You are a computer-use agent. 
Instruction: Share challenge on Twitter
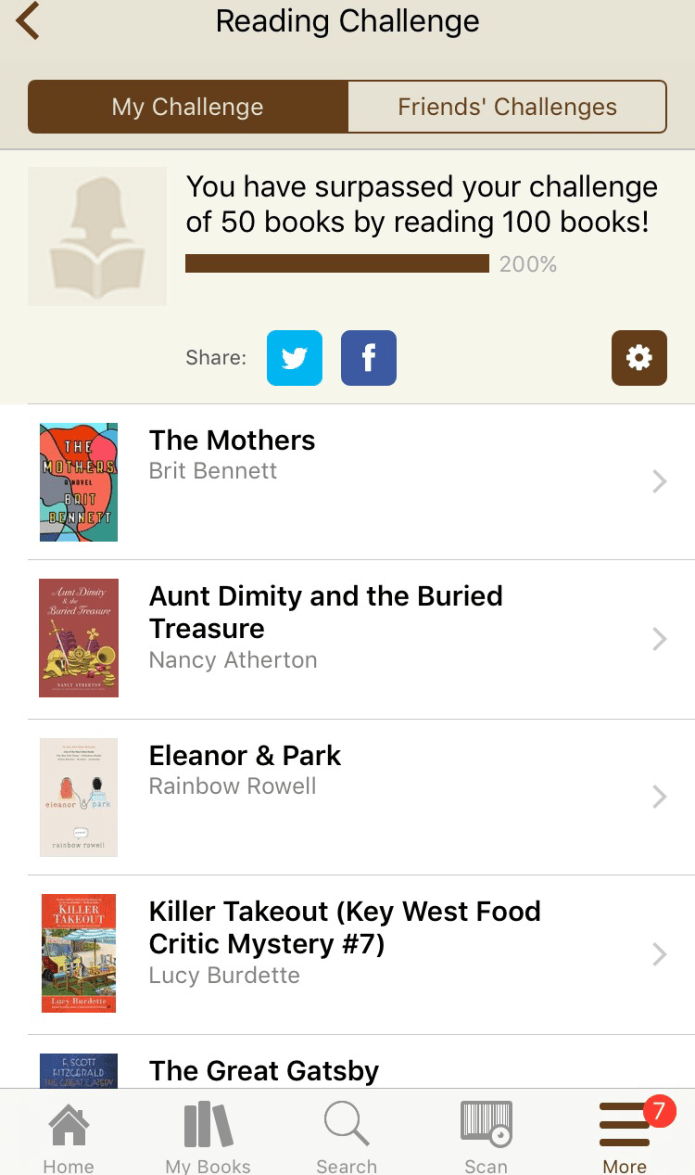pyautogui.click(x=294, y=358)
